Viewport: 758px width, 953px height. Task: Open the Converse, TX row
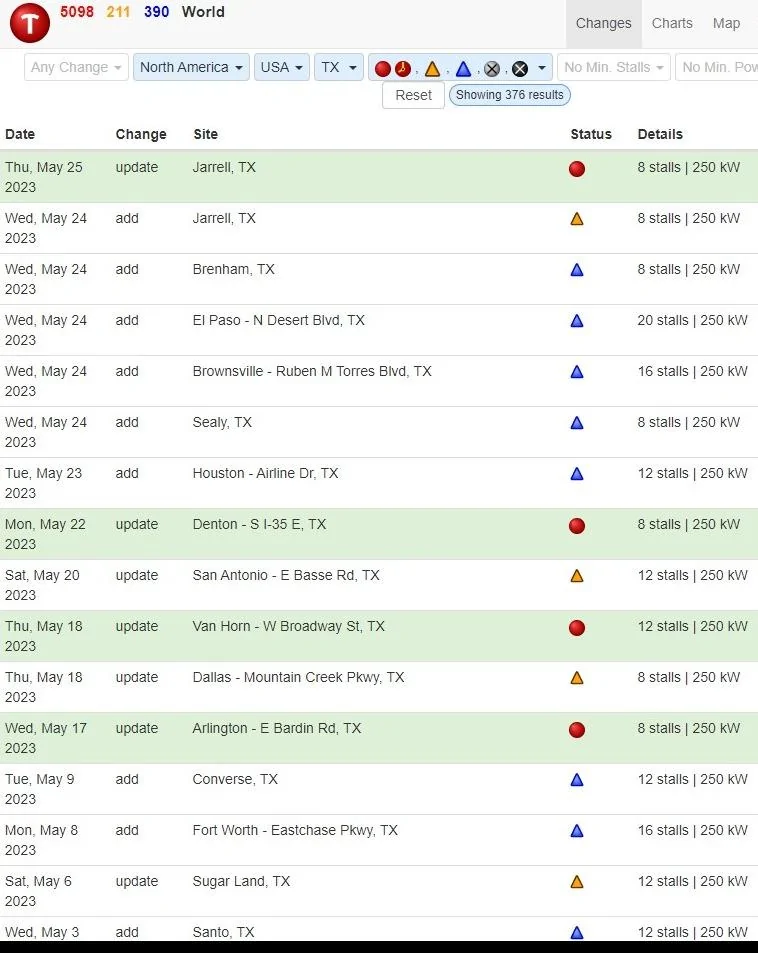[235, 779]
